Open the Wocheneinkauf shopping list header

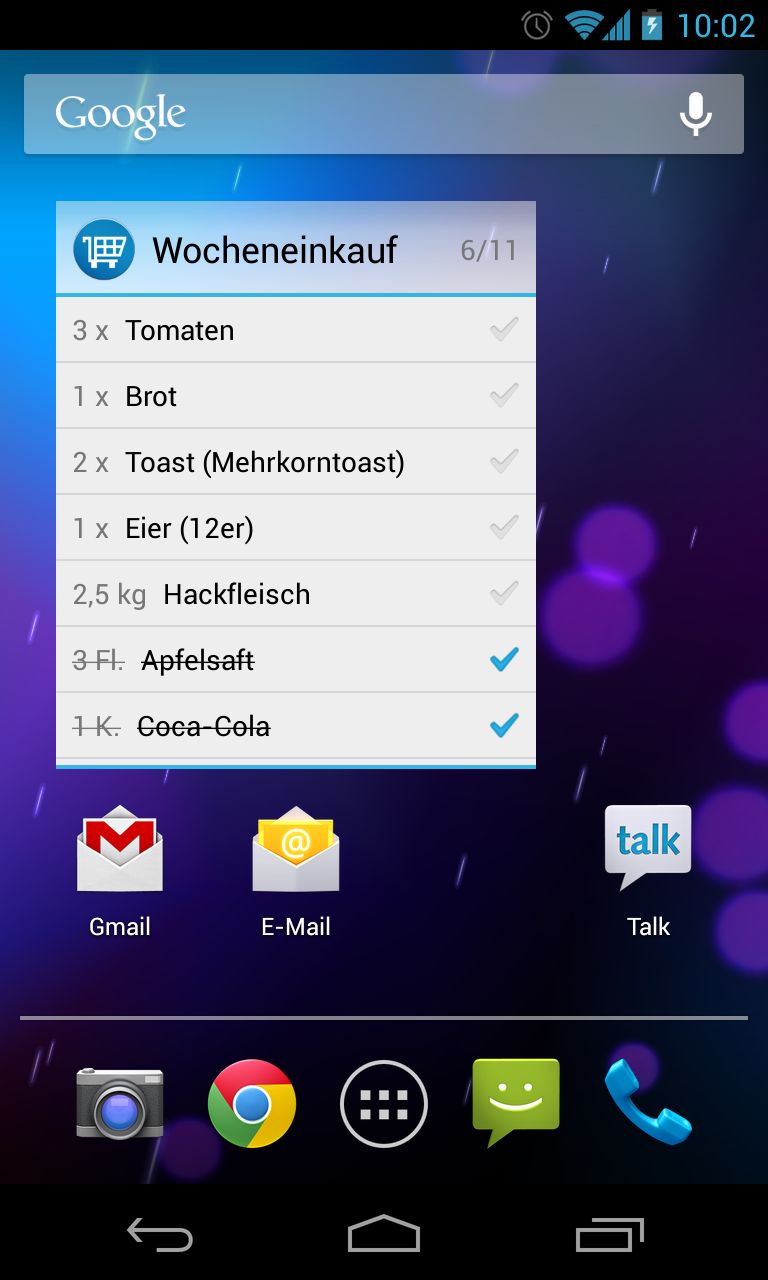click(296, 249)
